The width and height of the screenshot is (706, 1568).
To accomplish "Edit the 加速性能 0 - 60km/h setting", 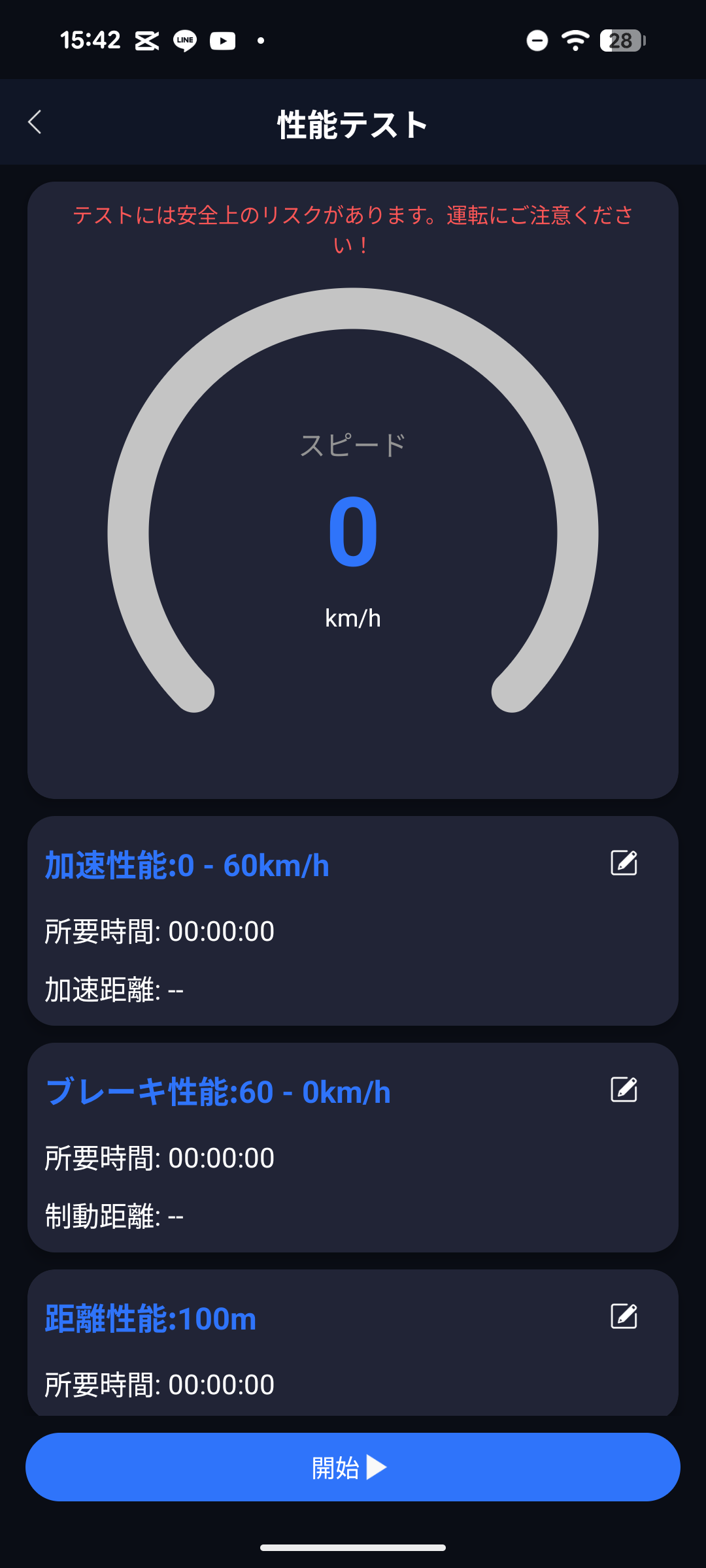I will click(x=624, y=863).
